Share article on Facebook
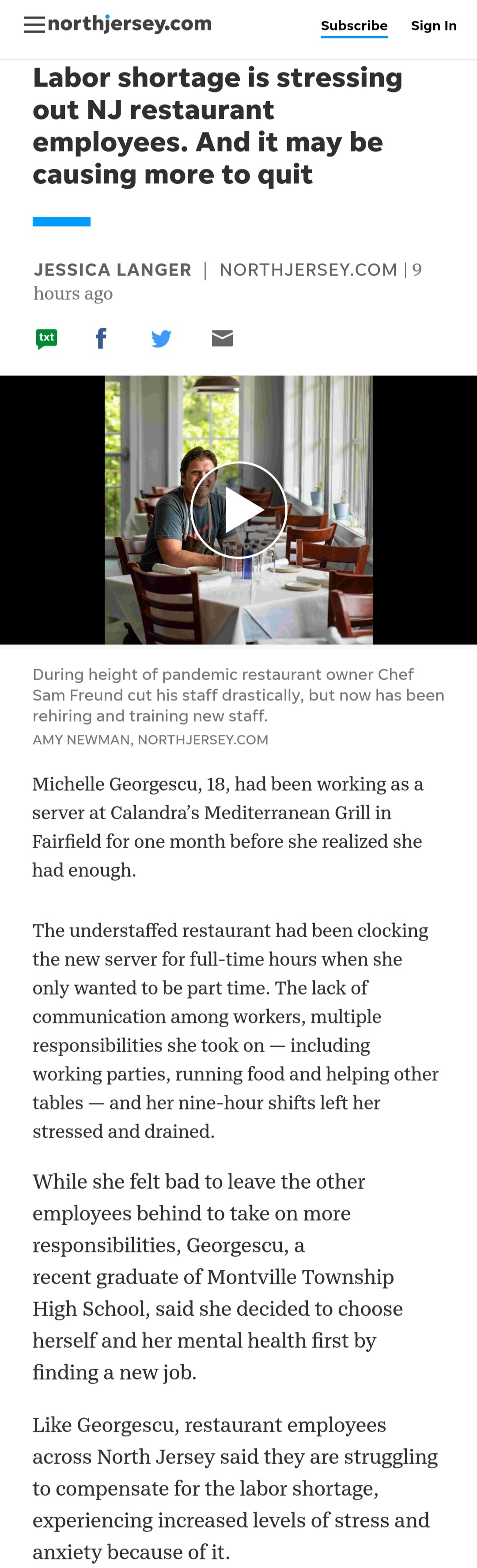The width and height of the screenshot is (477, 1568). point(101,338)
